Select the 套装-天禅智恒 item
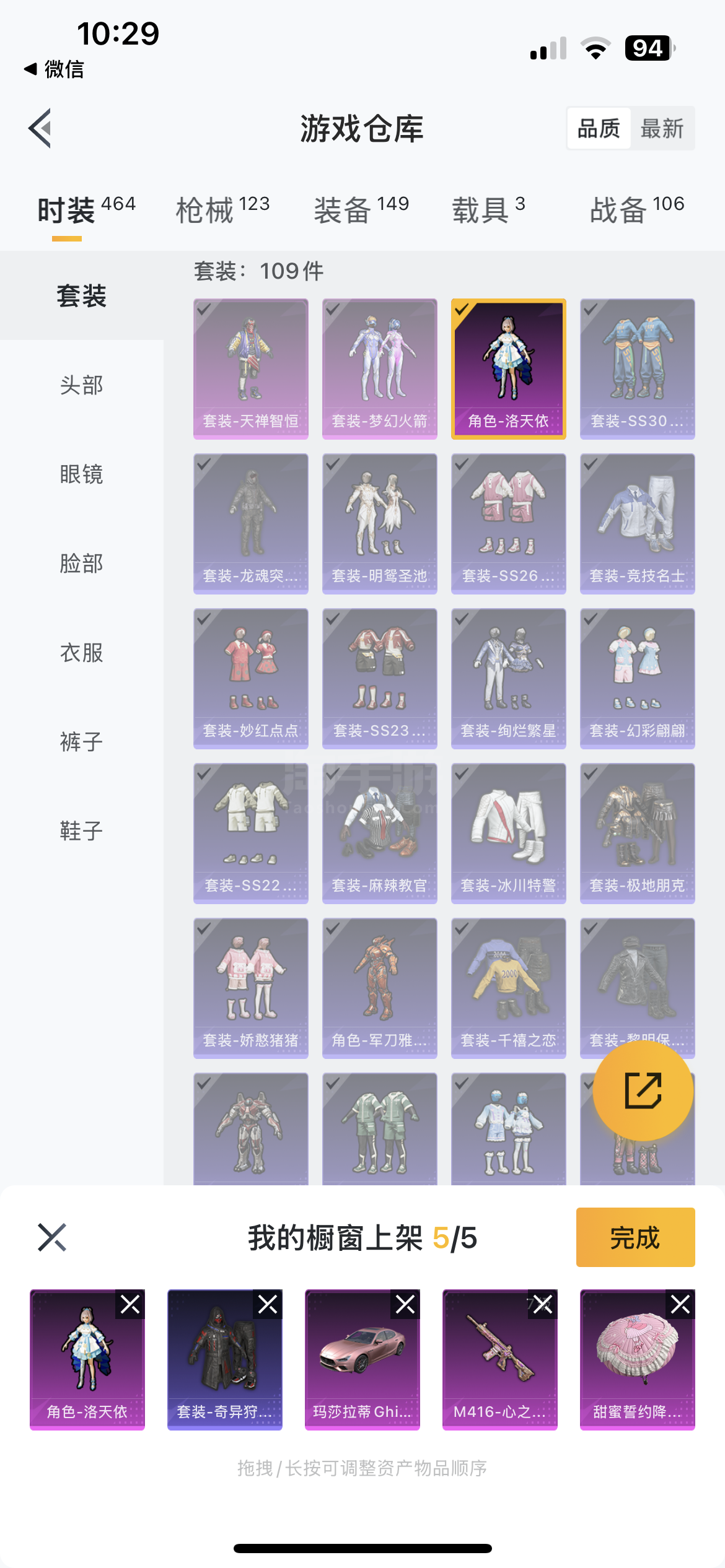 [x=251, y=369]
